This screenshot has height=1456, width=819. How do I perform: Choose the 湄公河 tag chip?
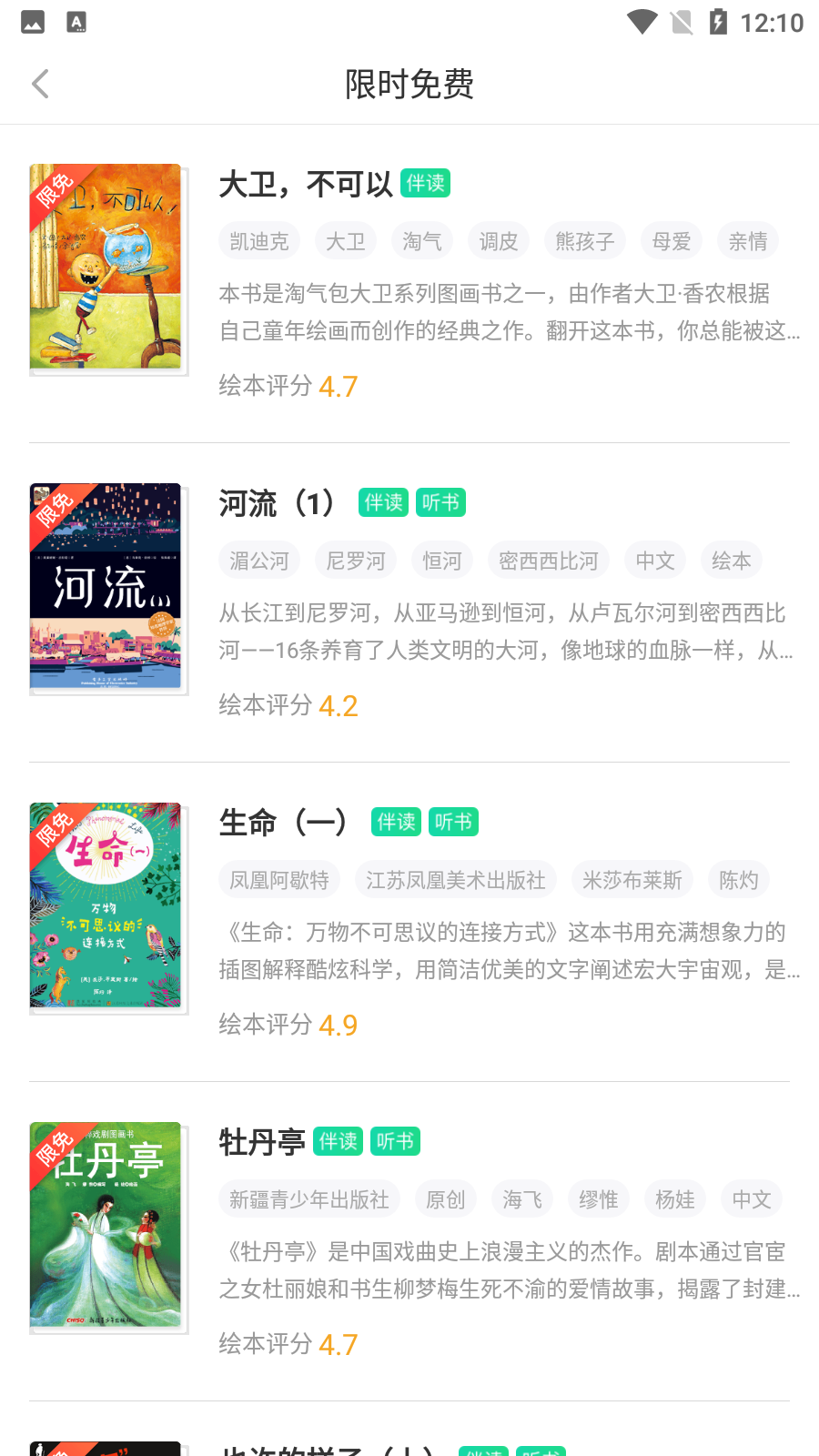pos(259,561)
